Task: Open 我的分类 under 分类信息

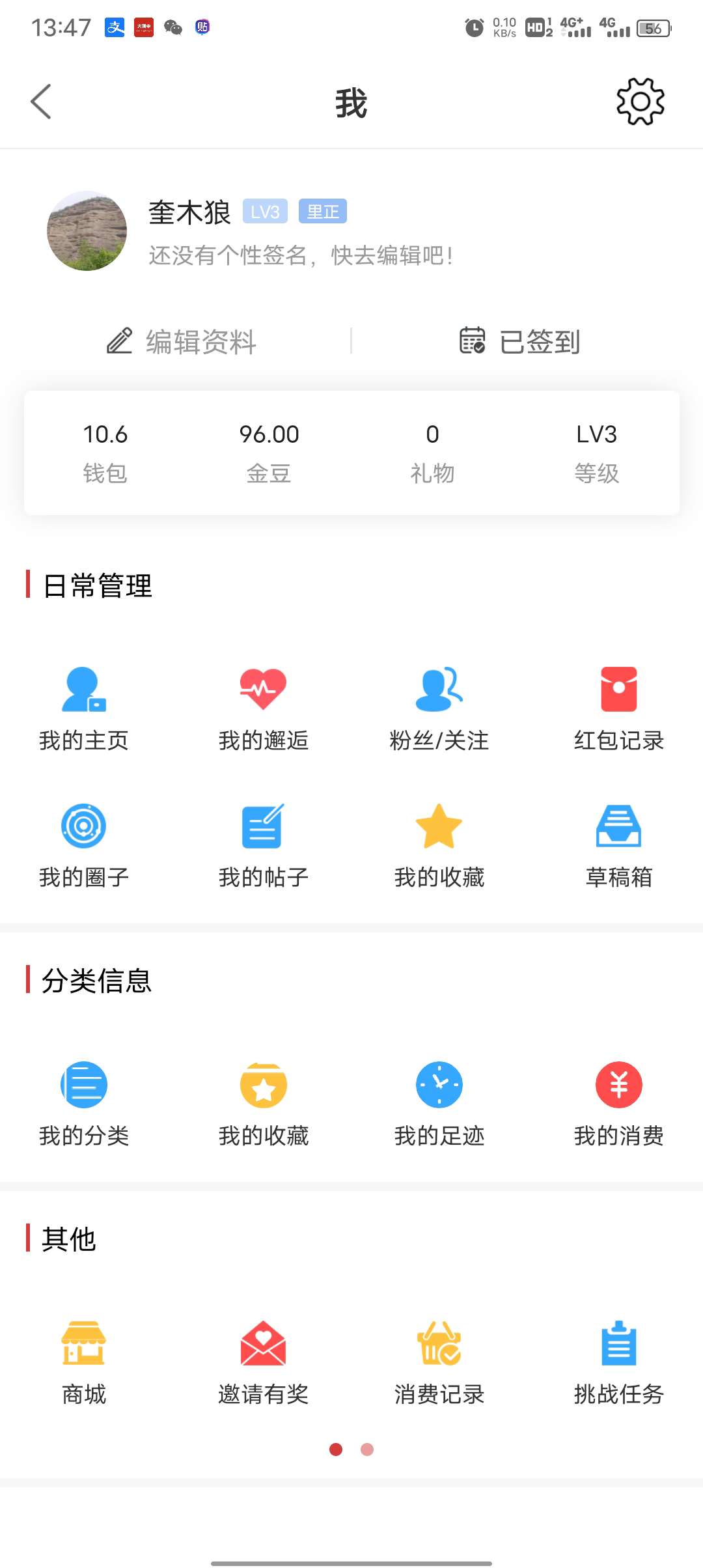Action: [x=84, y=1104]
